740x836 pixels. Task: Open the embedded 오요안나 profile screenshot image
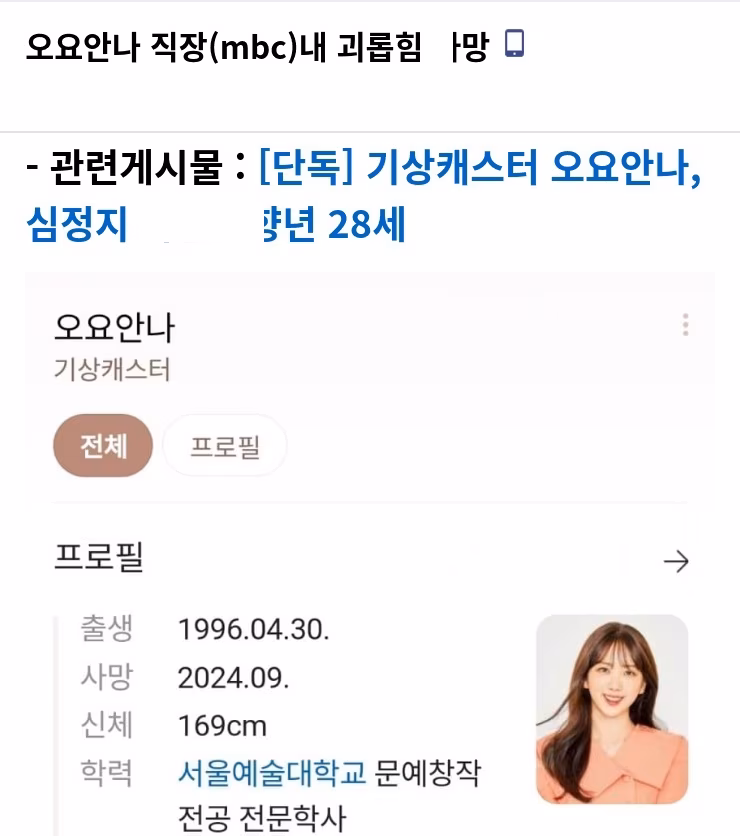[x=370, y=550]
